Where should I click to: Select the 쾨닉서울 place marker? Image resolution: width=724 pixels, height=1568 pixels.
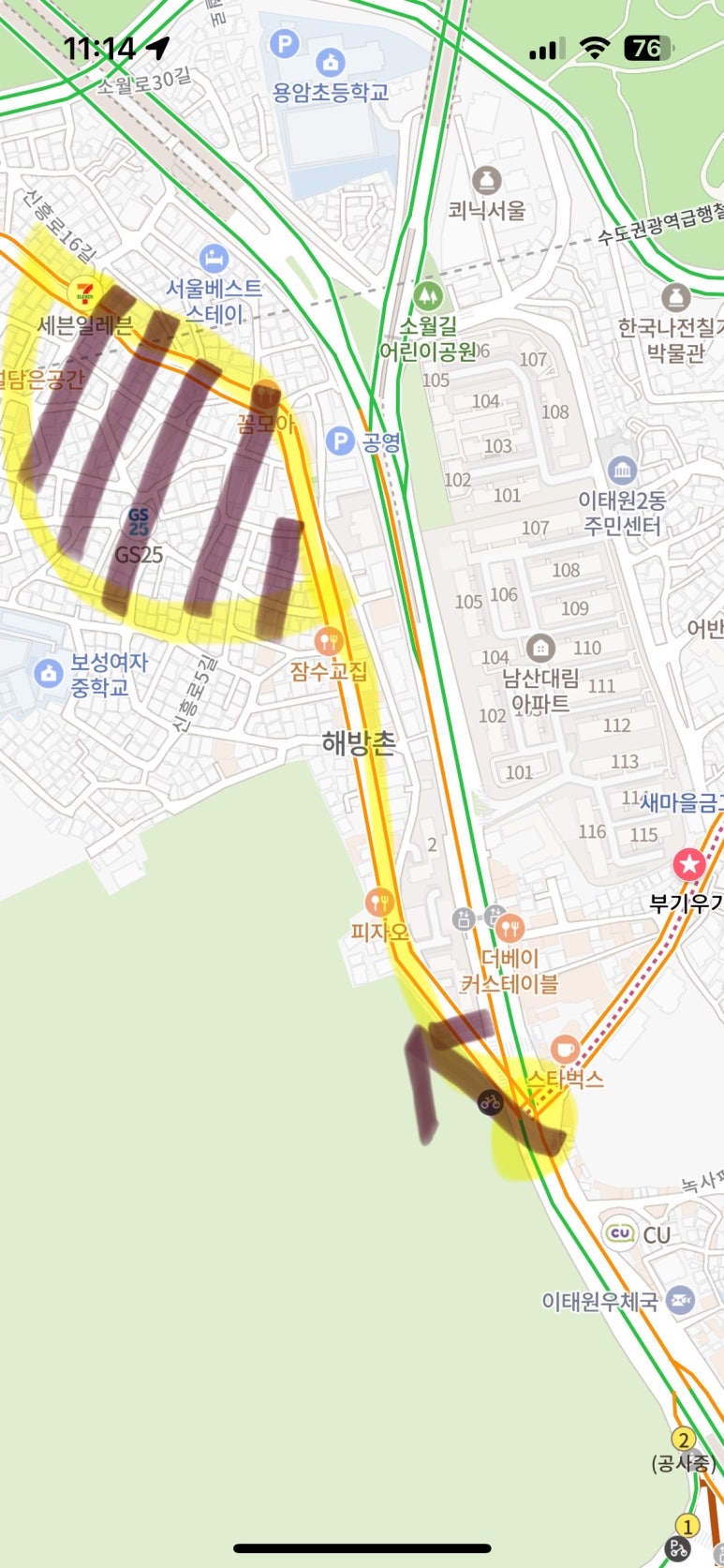tap(486, 180)
